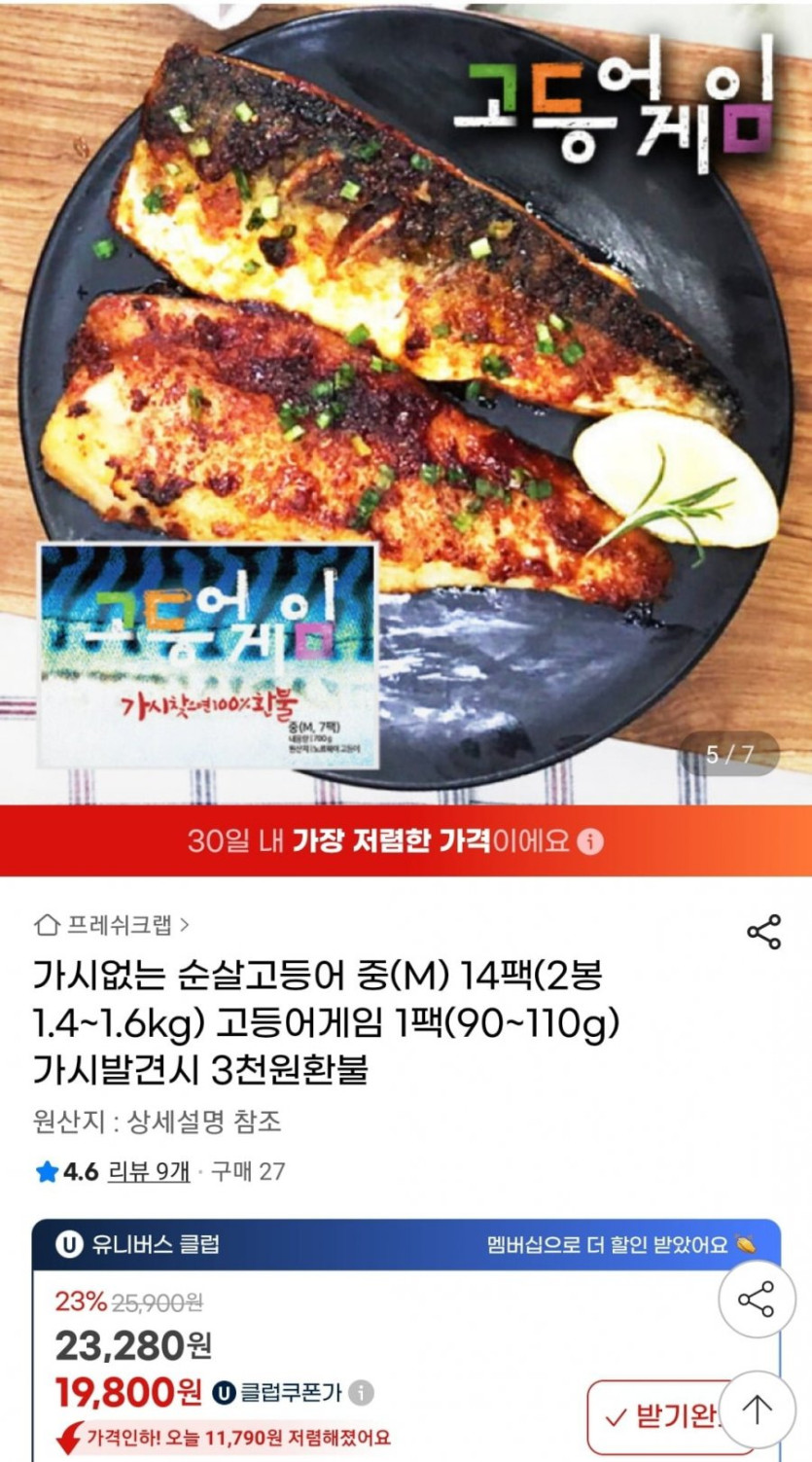Screen dimensions: 812x1462
Task: Share this product via the share icon
Action: pos(763,932)
